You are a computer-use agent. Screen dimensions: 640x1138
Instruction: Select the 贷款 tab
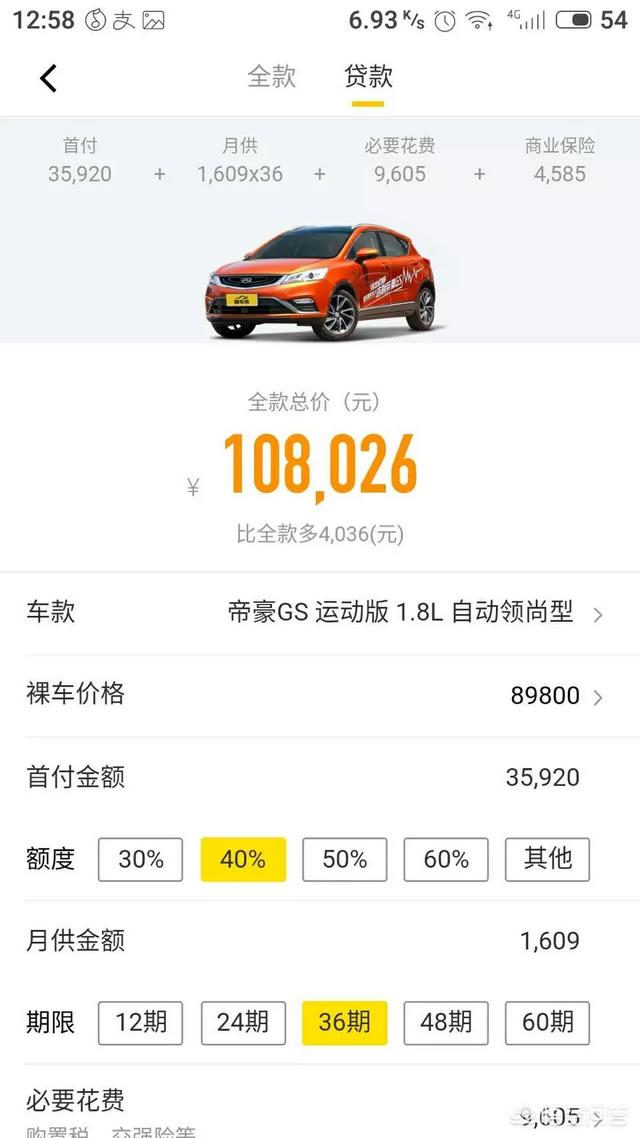coord(368,77)
